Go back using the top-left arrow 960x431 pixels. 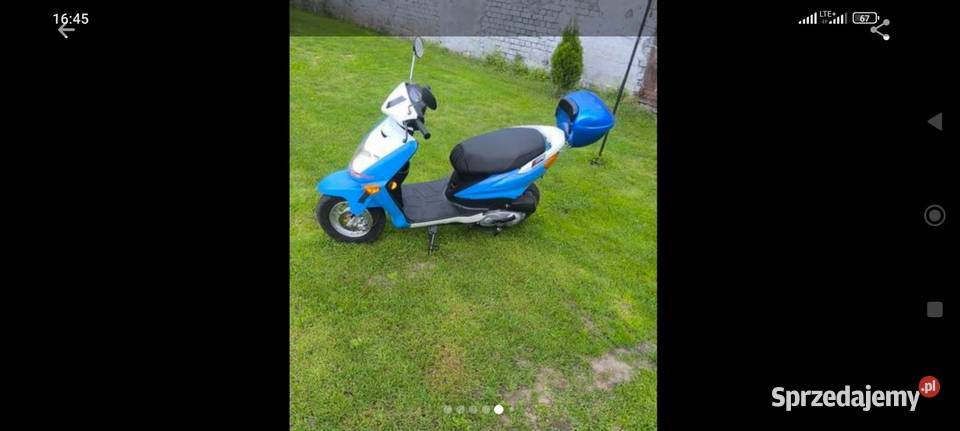pyautogui.click(x=66, y=31)
